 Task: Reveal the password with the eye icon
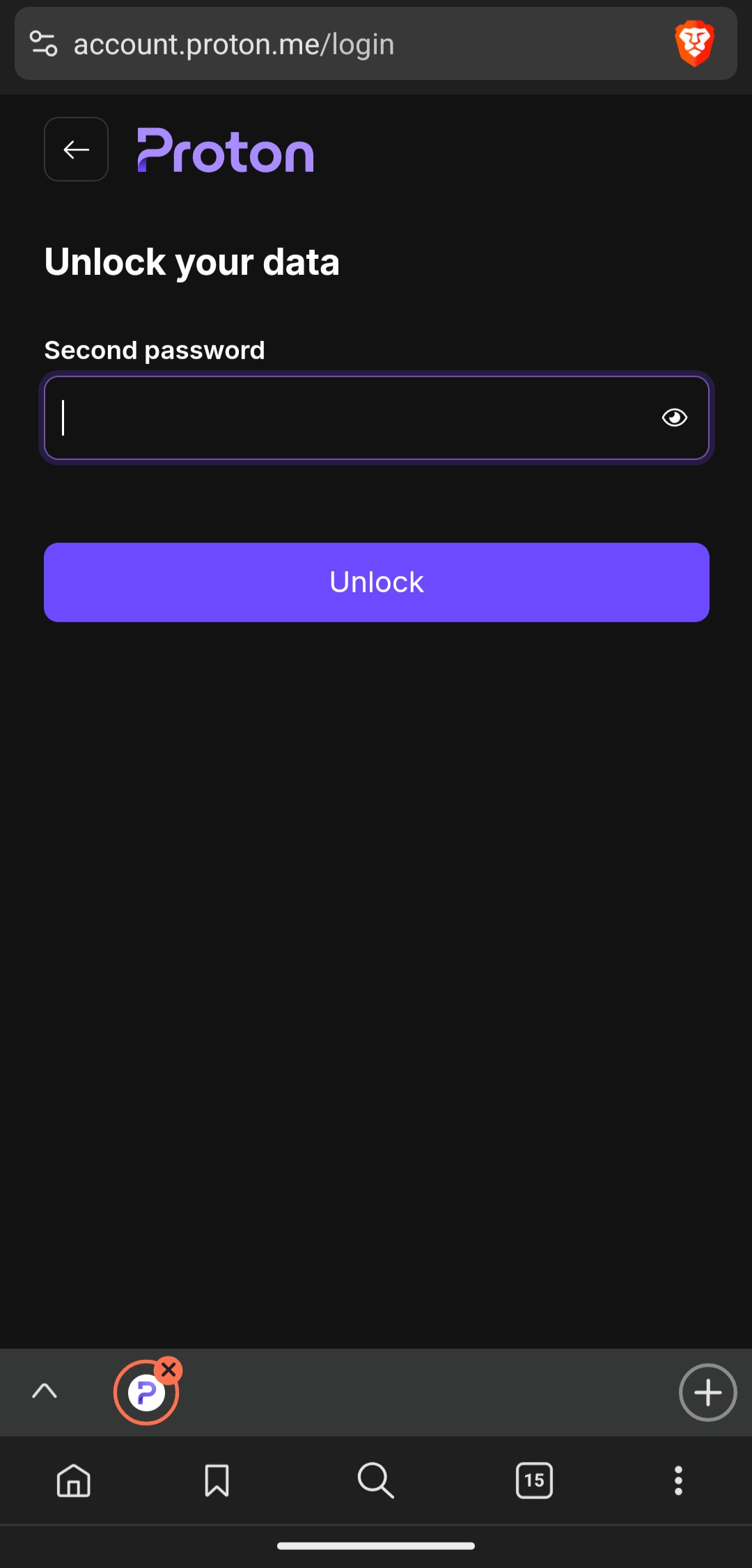pos(674,418)
